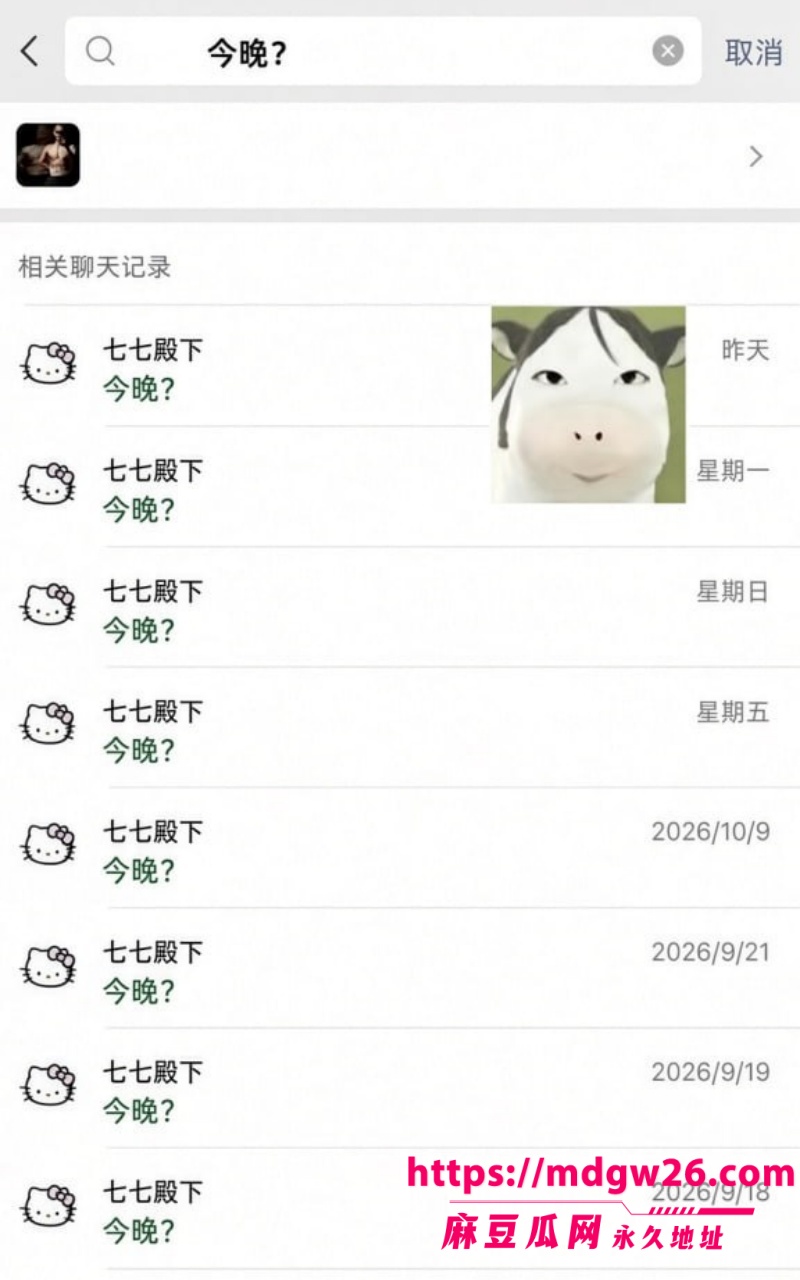The image size is (800, 1280).
Task: Open the 七七殿下 message dated 2026/9/21
Action: 400,968
